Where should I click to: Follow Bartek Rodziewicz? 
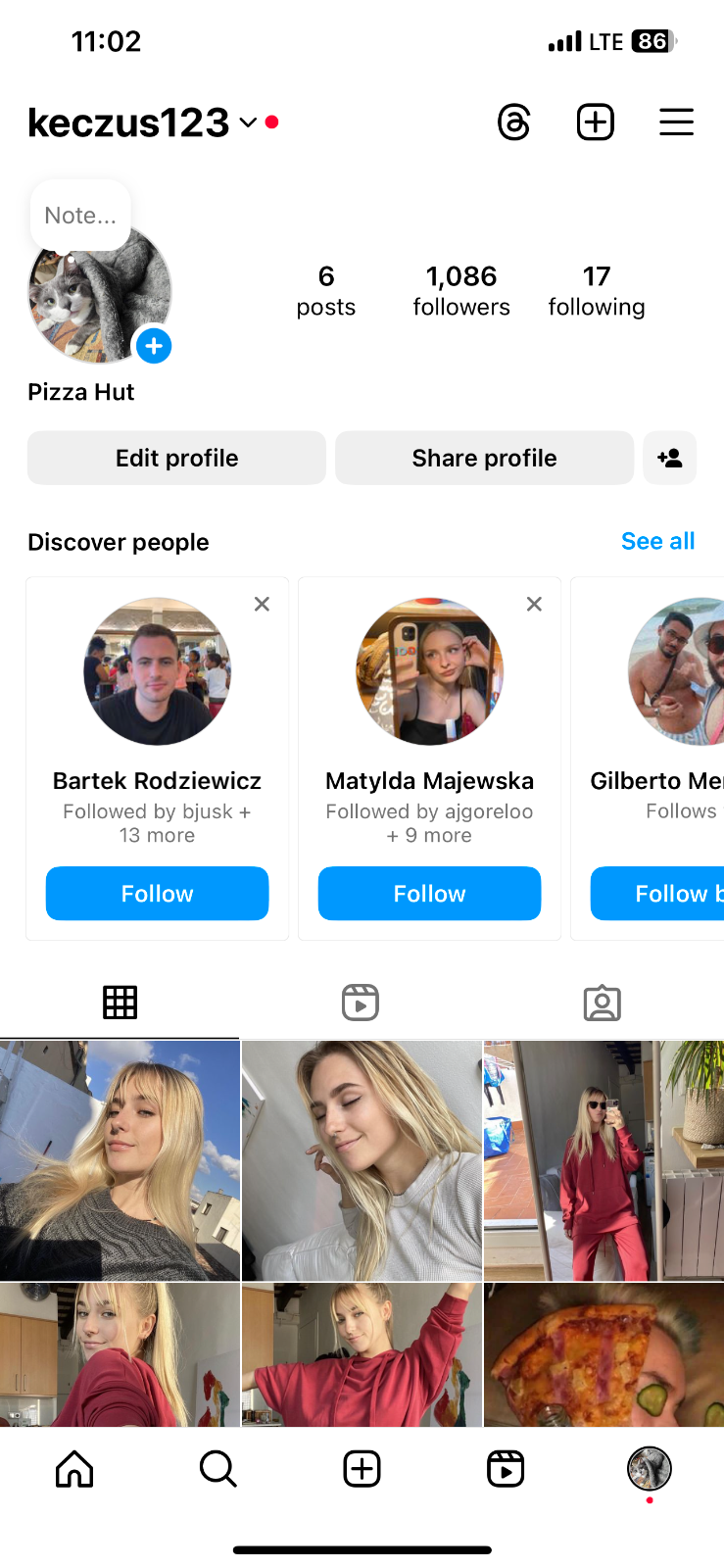157,893
